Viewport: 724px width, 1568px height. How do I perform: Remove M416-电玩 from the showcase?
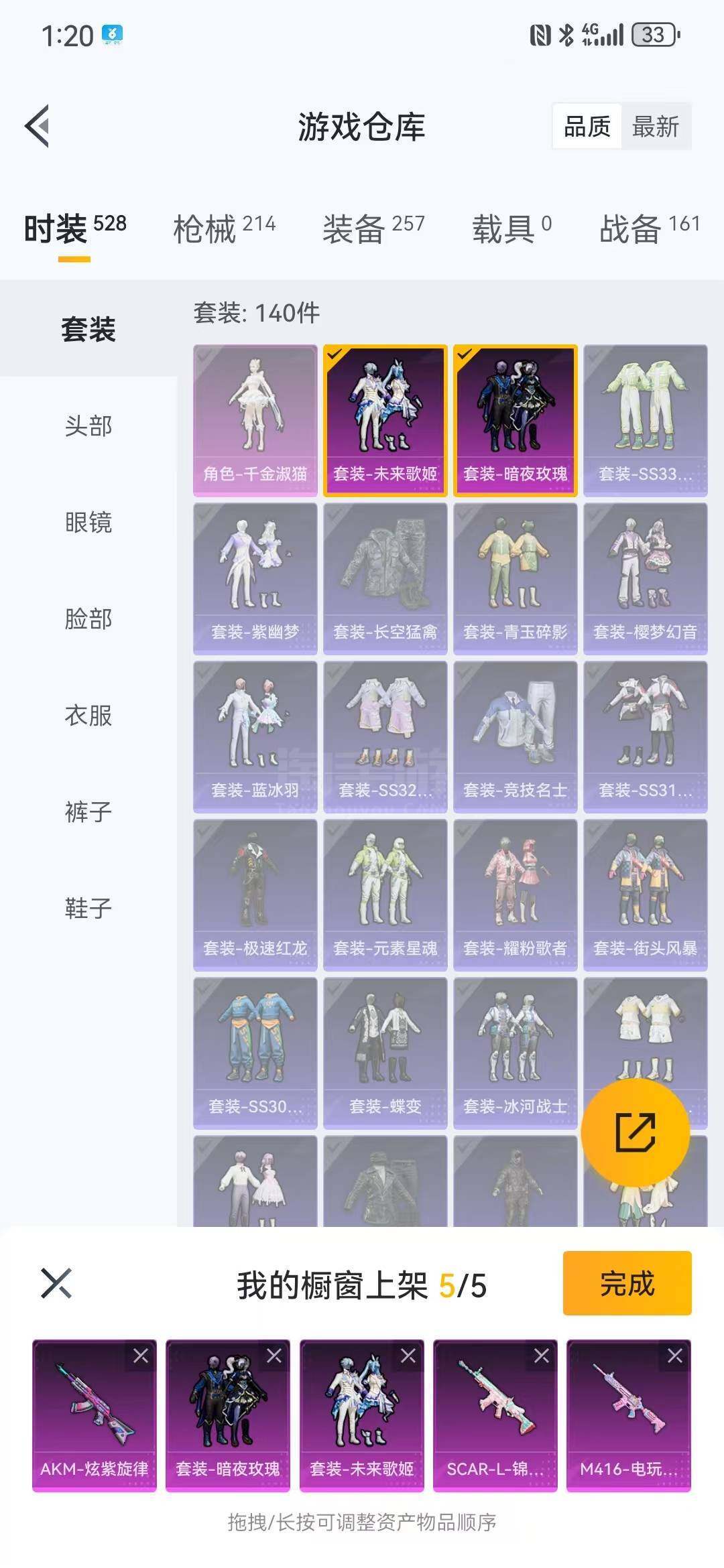[x=675, y=1356]
